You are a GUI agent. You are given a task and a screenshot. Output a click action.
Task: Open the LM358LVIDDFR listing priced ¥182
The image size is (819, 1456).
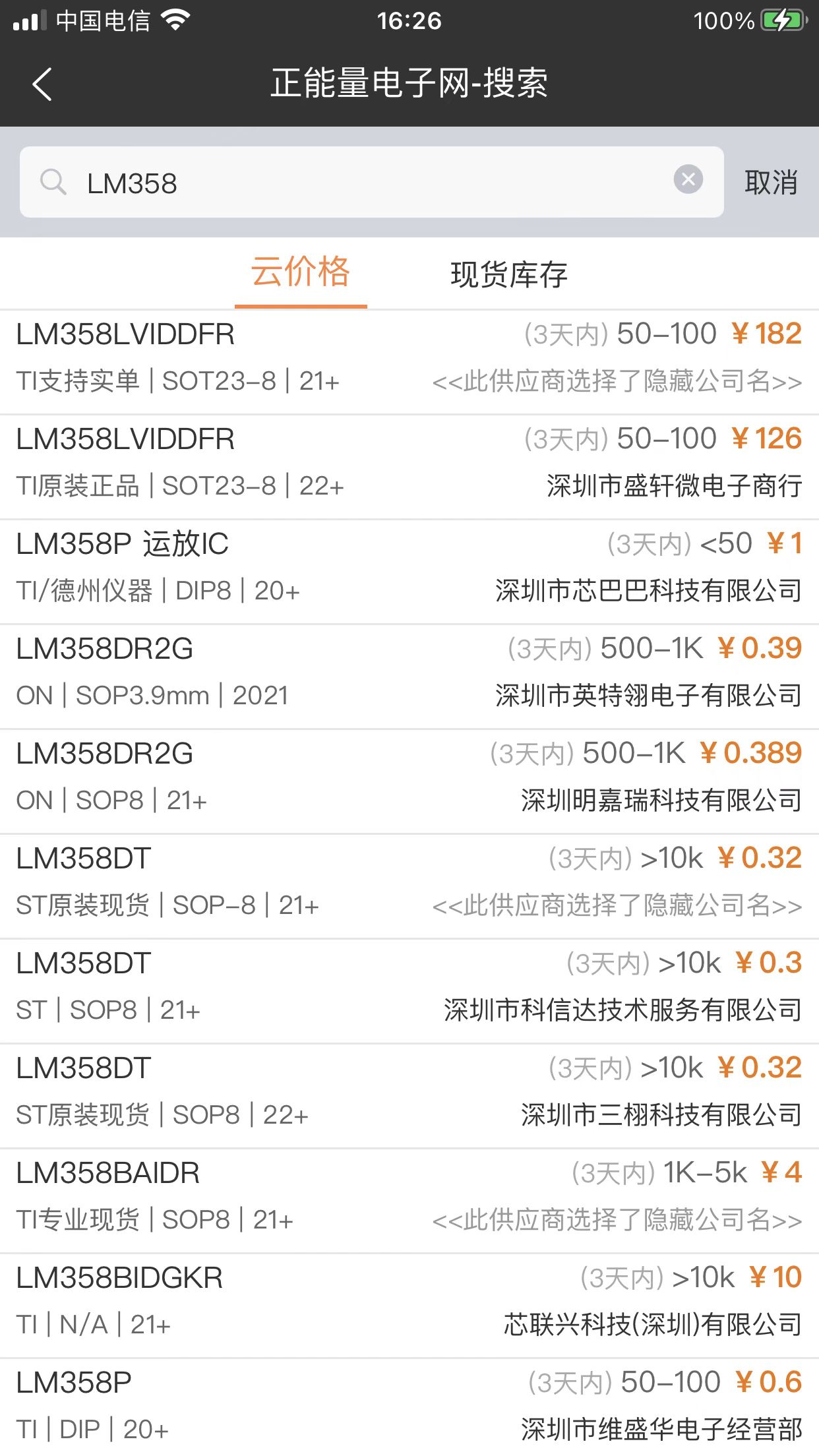click(x=409, y=356)
